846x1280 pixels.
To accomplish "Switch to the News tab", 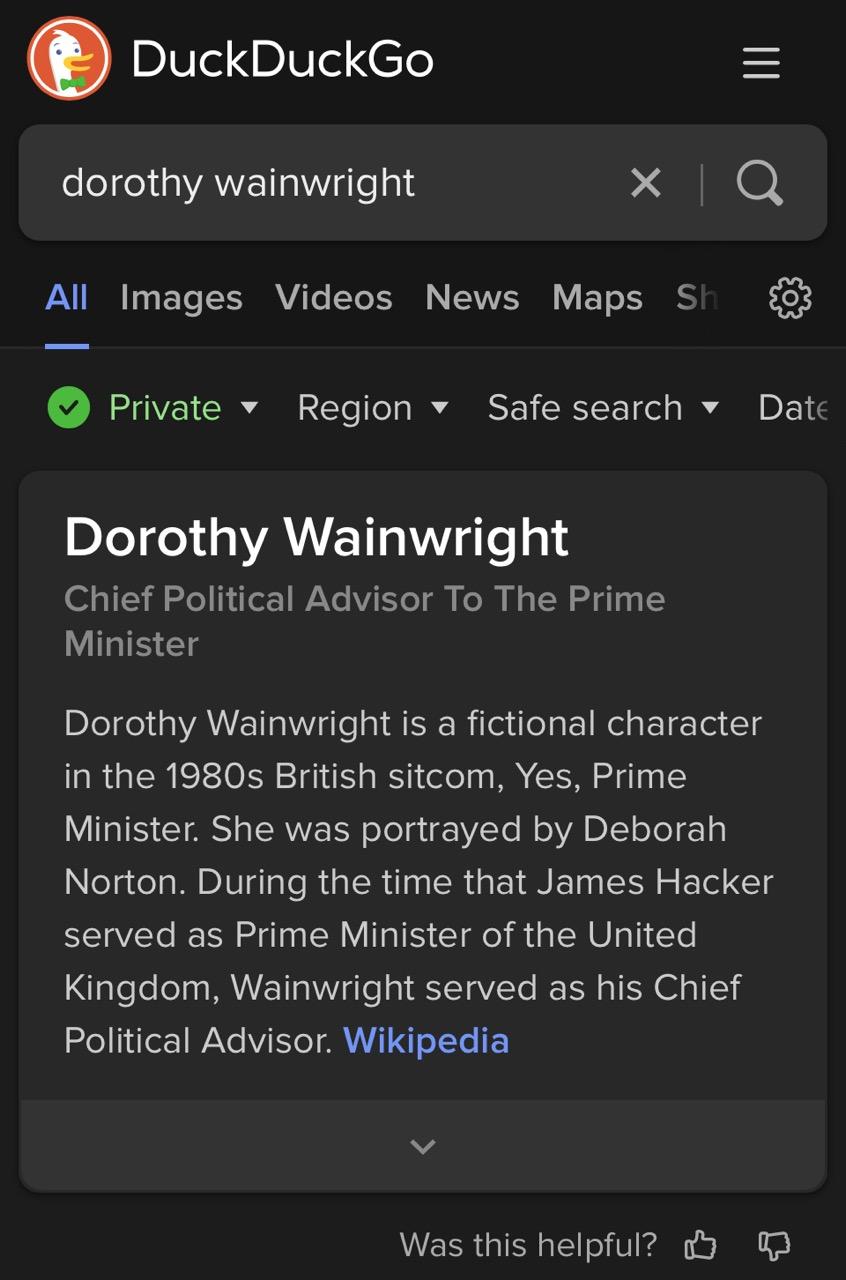I will click(x=472, y=298).
